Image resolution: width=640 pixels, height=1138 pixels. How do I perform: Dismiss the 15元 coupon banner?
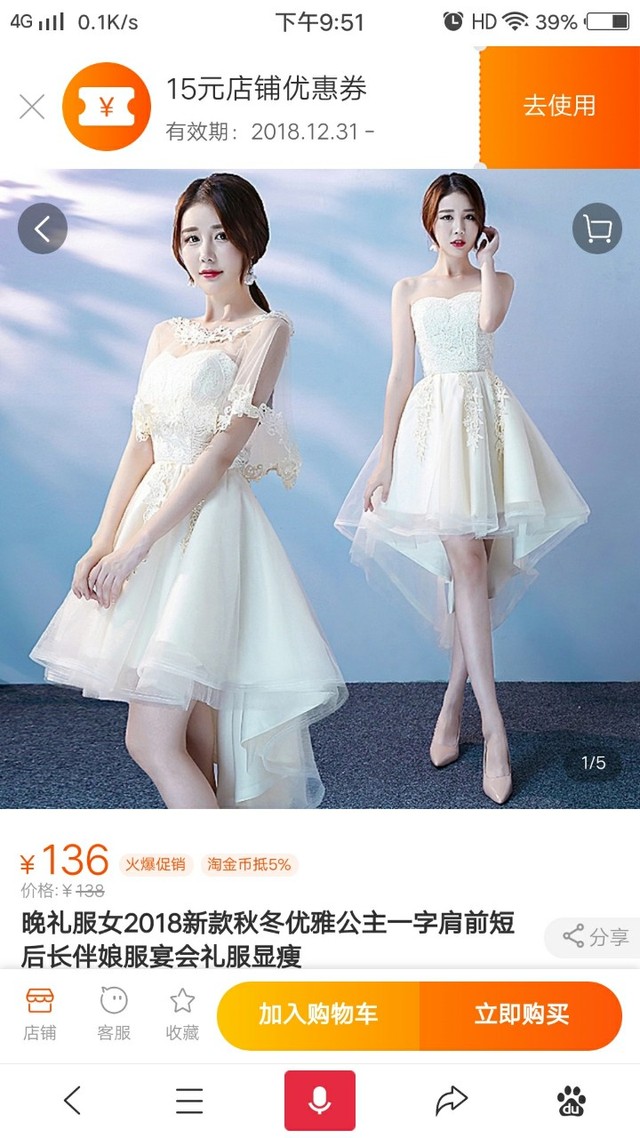click(32, 107)
